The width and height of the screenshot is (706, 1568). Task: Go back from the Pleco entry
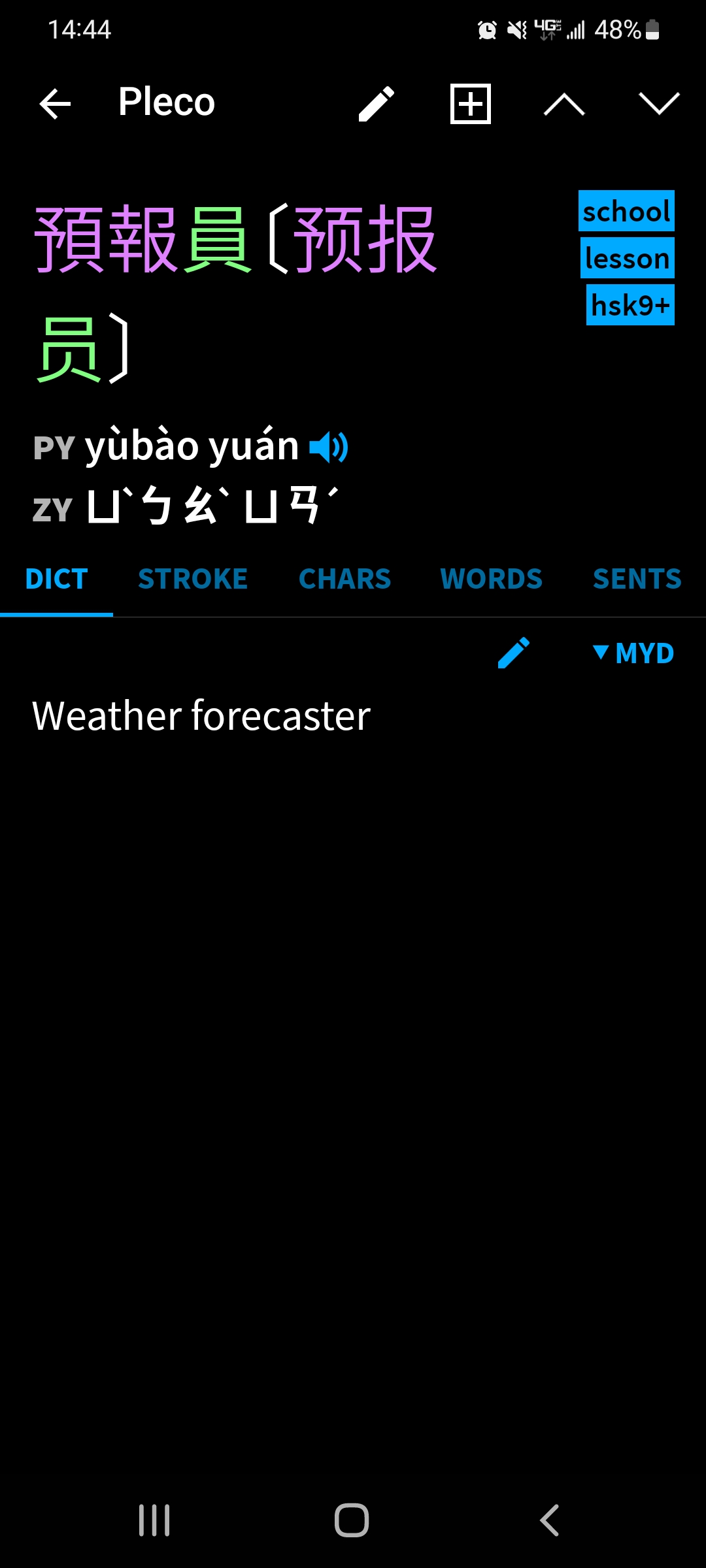55,104
